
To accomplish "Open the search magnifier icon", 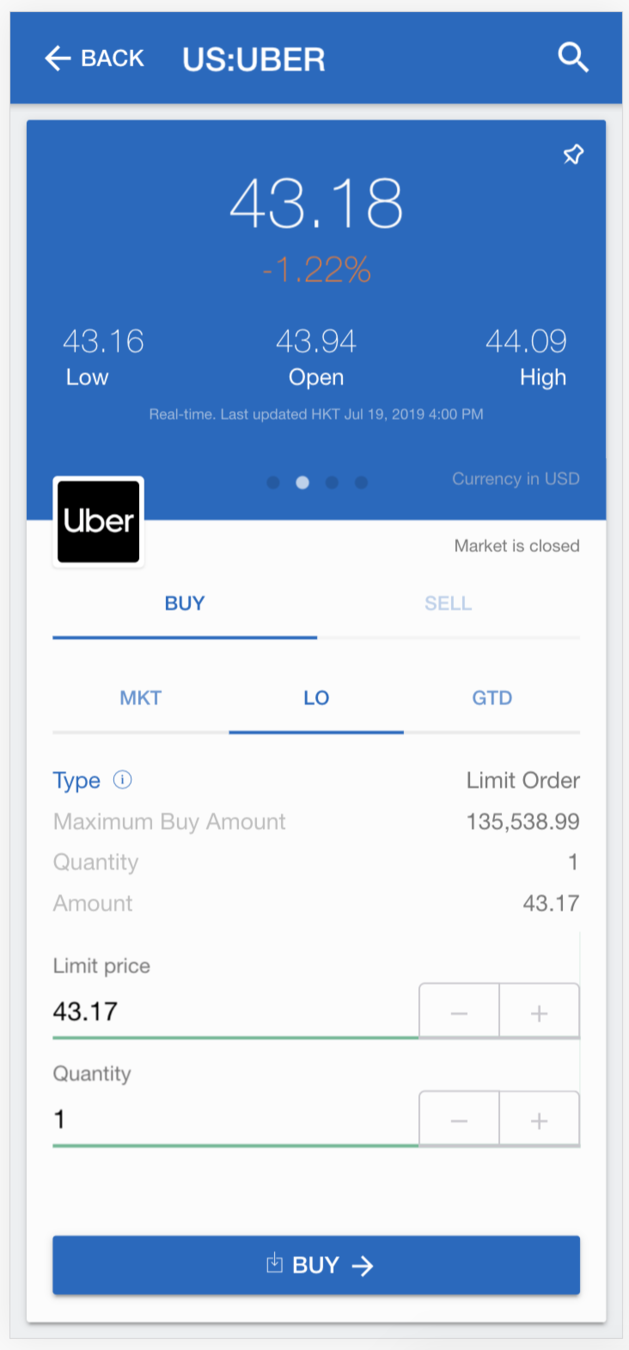I will (x=573, y=57).
